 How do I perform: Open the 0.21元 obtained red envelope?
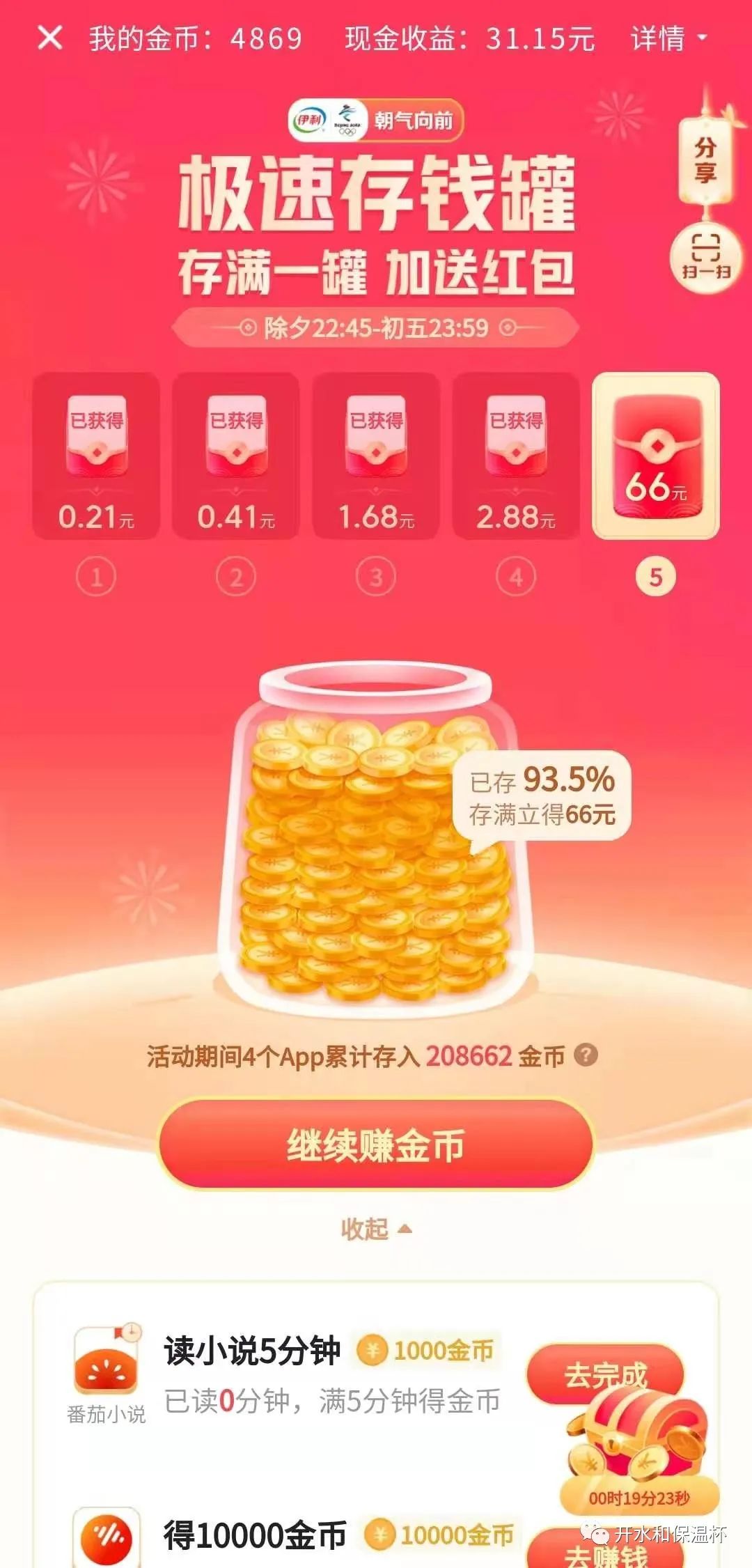point(96,456)
